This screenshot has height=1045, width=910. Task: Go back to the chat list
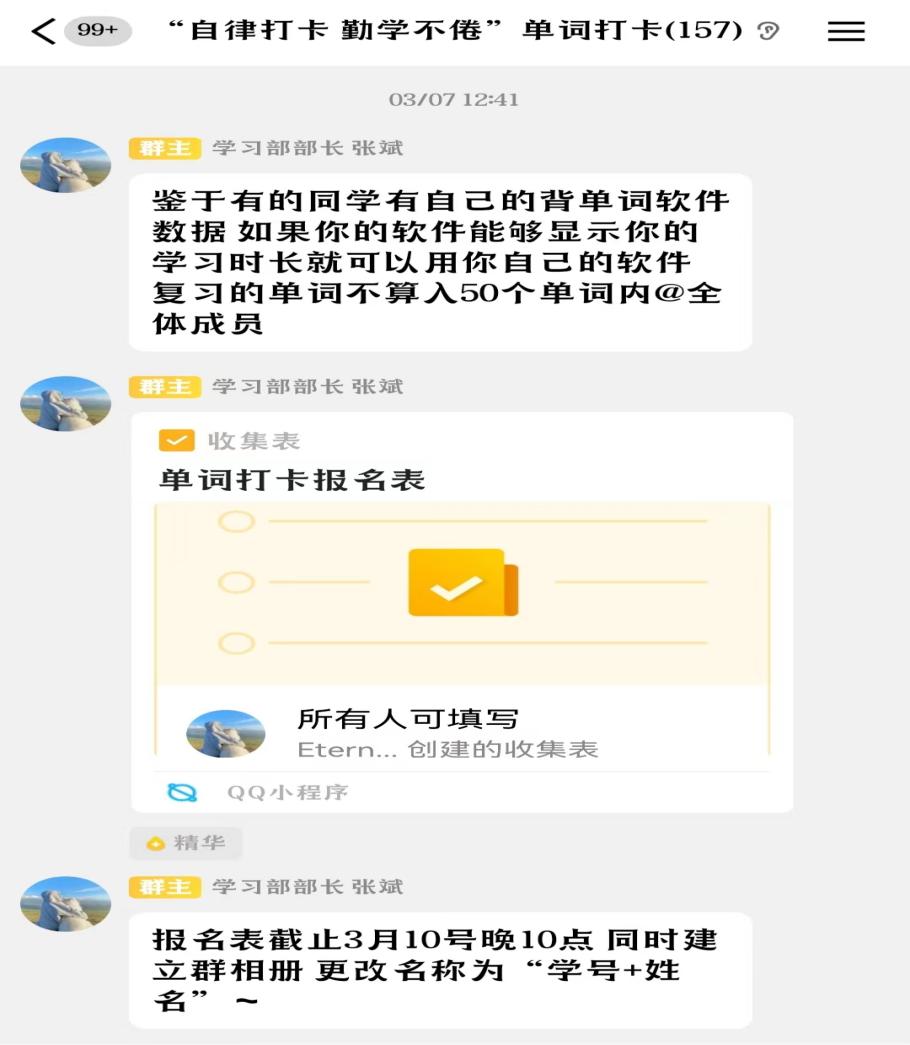coord(43,31)
